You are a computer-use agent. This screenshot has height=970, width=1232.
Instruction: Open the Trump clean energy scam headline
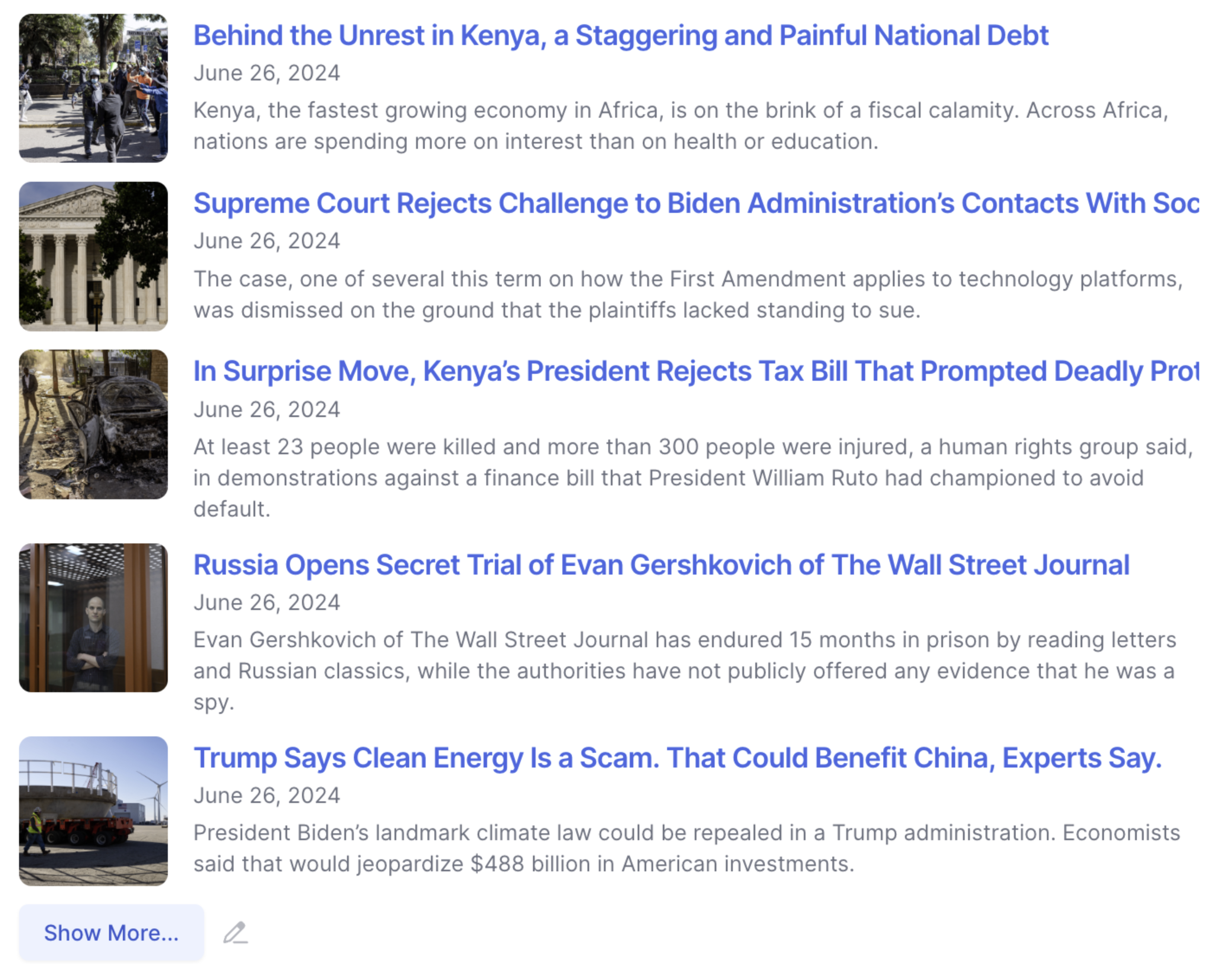pos(677,758)
